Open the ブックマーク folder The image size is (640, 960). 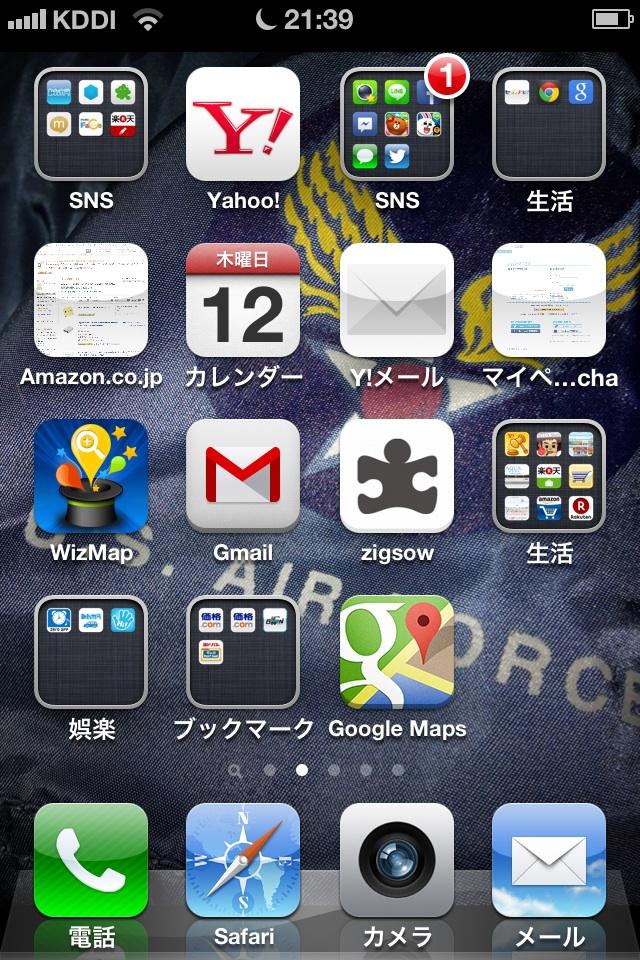coord(243,651)
